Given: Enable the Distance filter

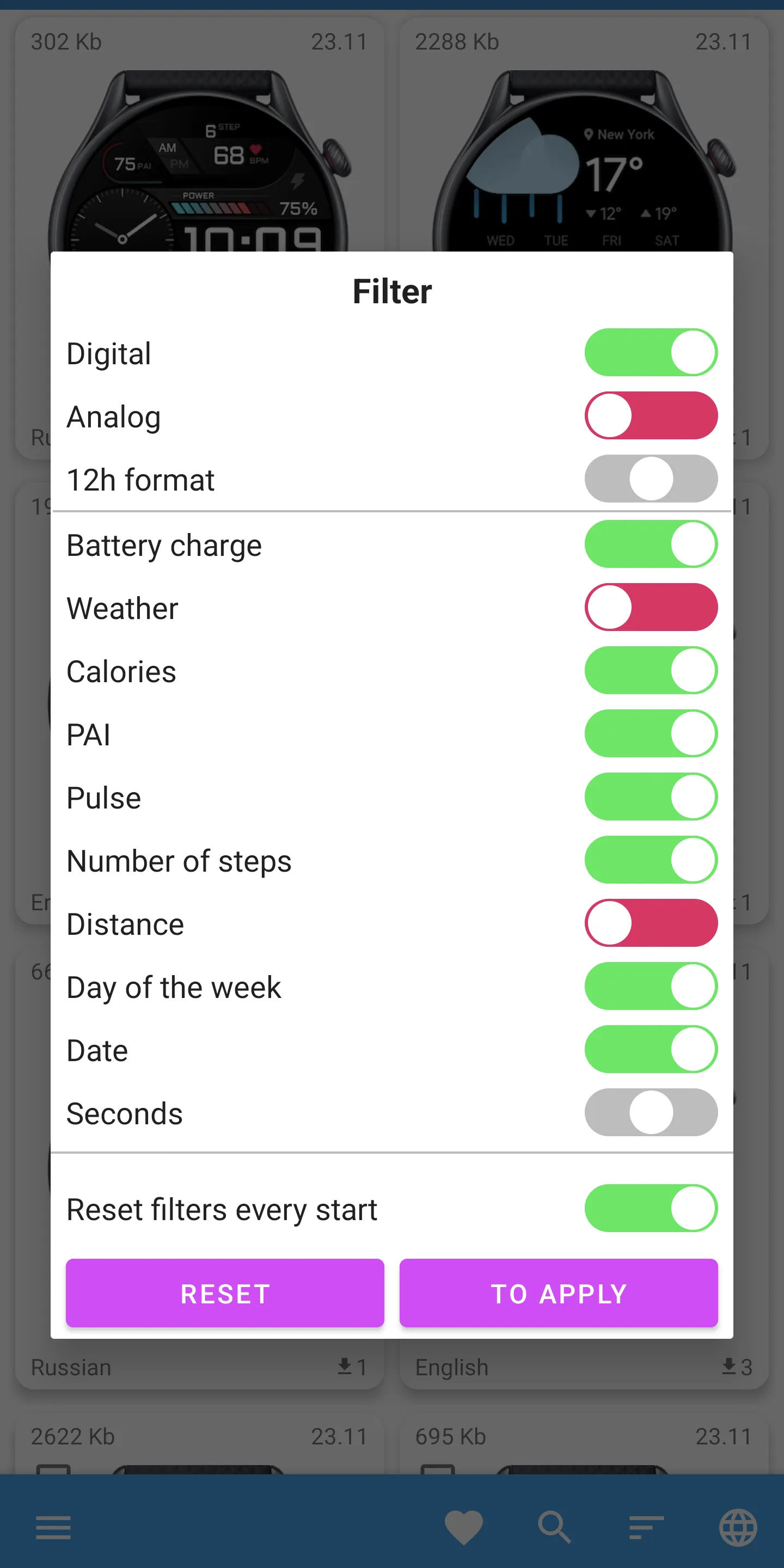Looking at the screenshot, I should (x=651, y=923).
